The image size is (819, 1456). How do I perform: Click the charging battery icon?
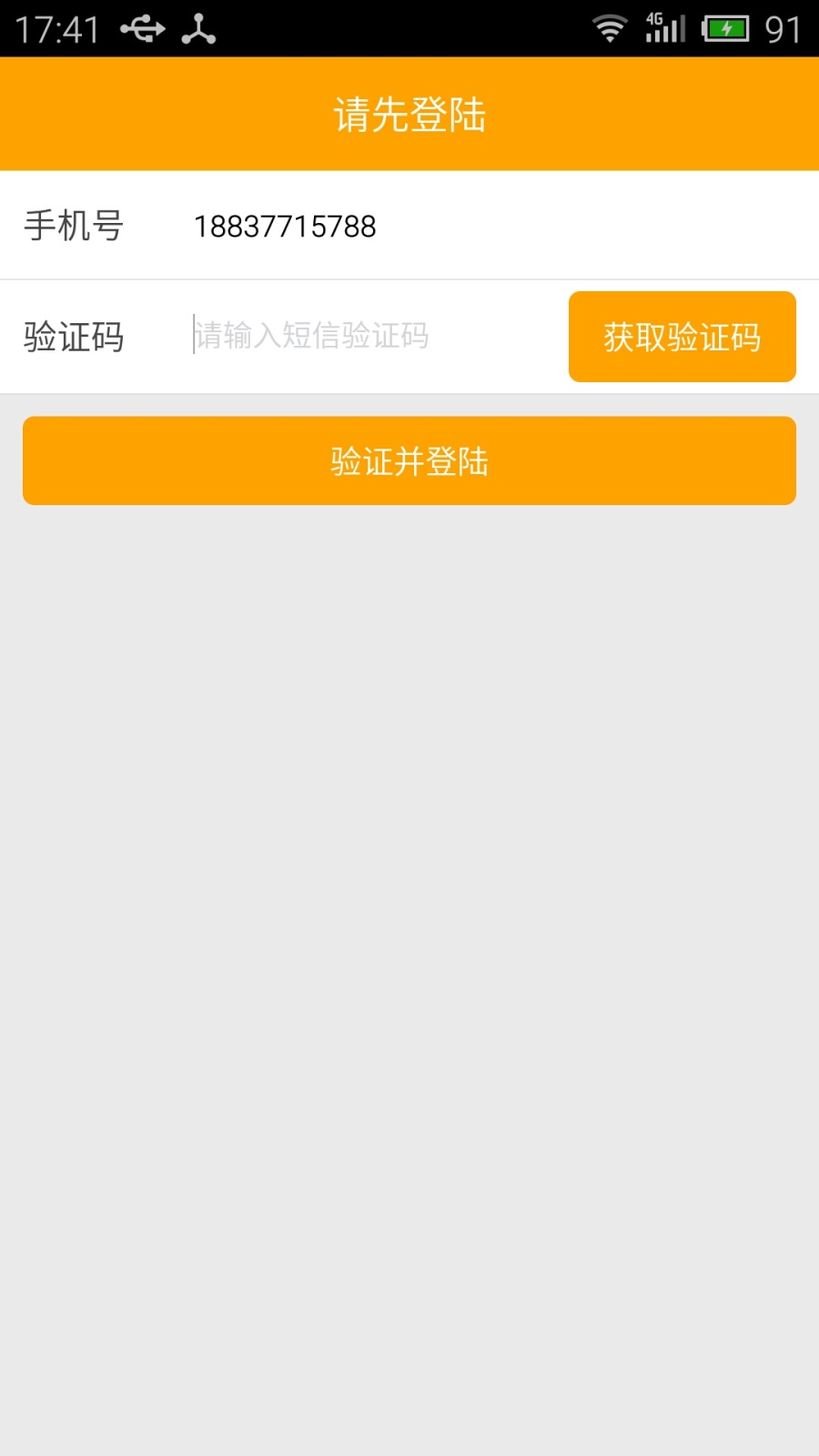[x=725, y=28]
